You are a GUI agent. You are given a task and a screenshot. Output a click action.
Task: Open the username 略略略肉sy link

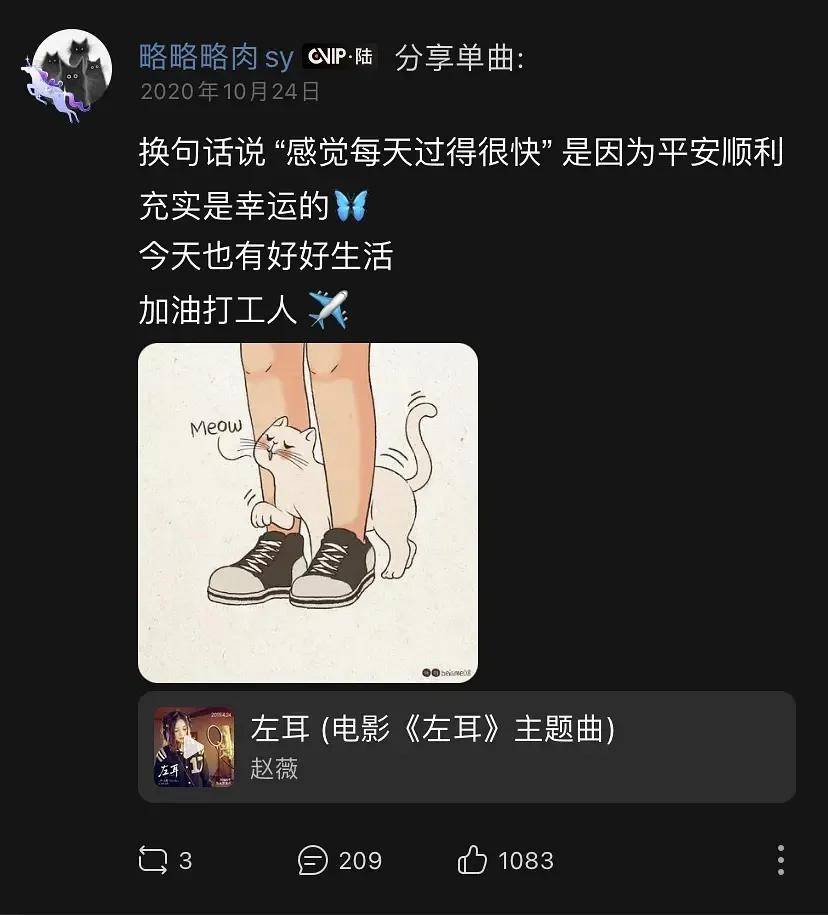(215, 57)
